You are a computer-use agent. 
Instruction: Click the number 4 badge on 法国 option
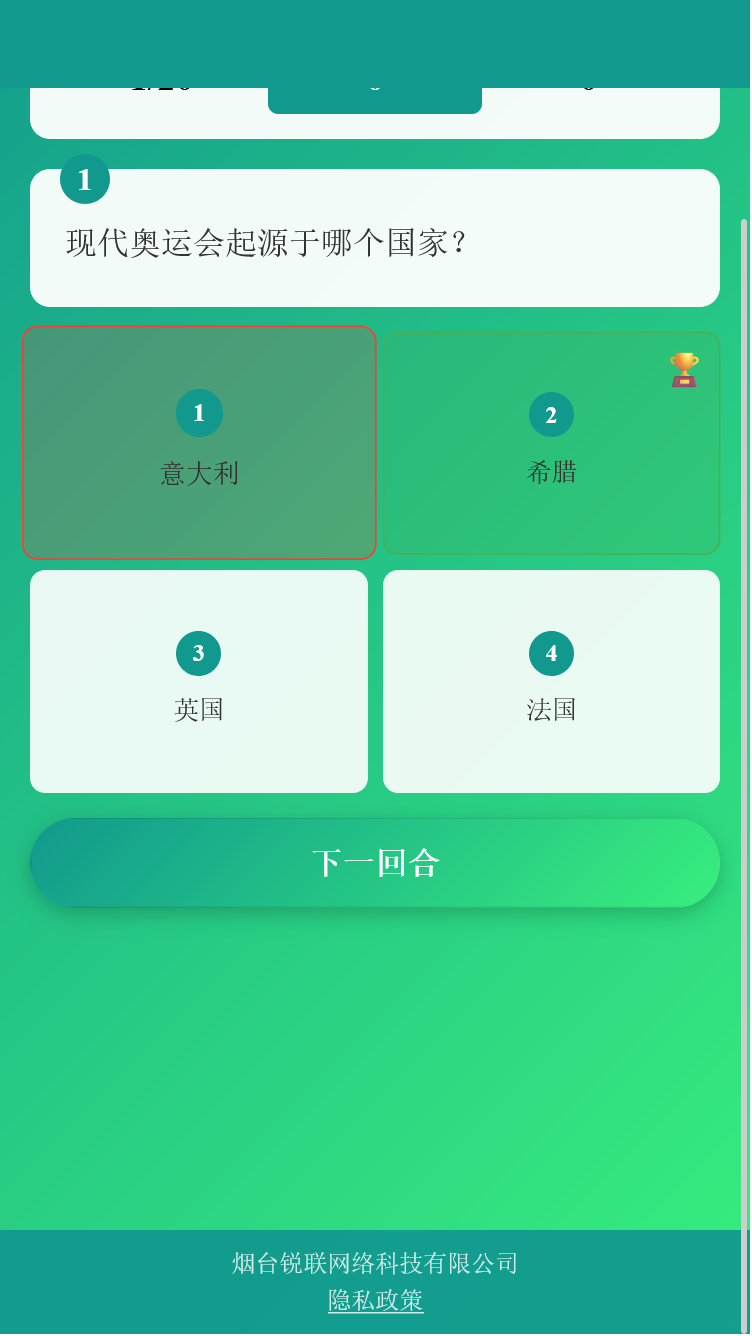coord(551,653)
